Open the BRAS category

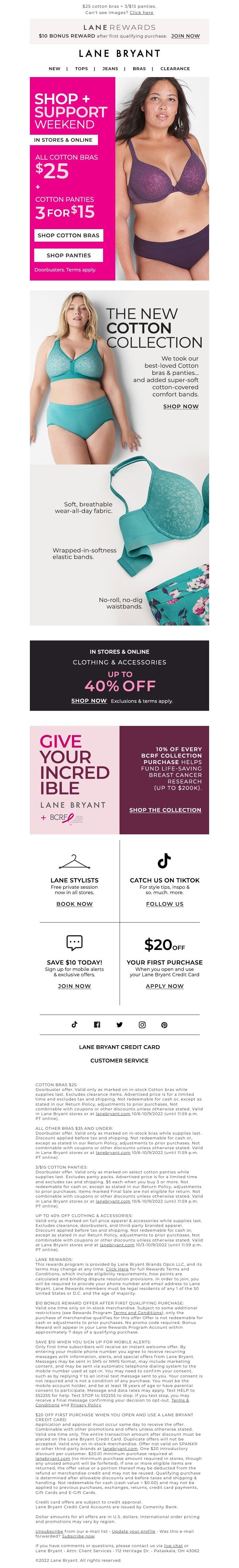(x=139, y=69)
